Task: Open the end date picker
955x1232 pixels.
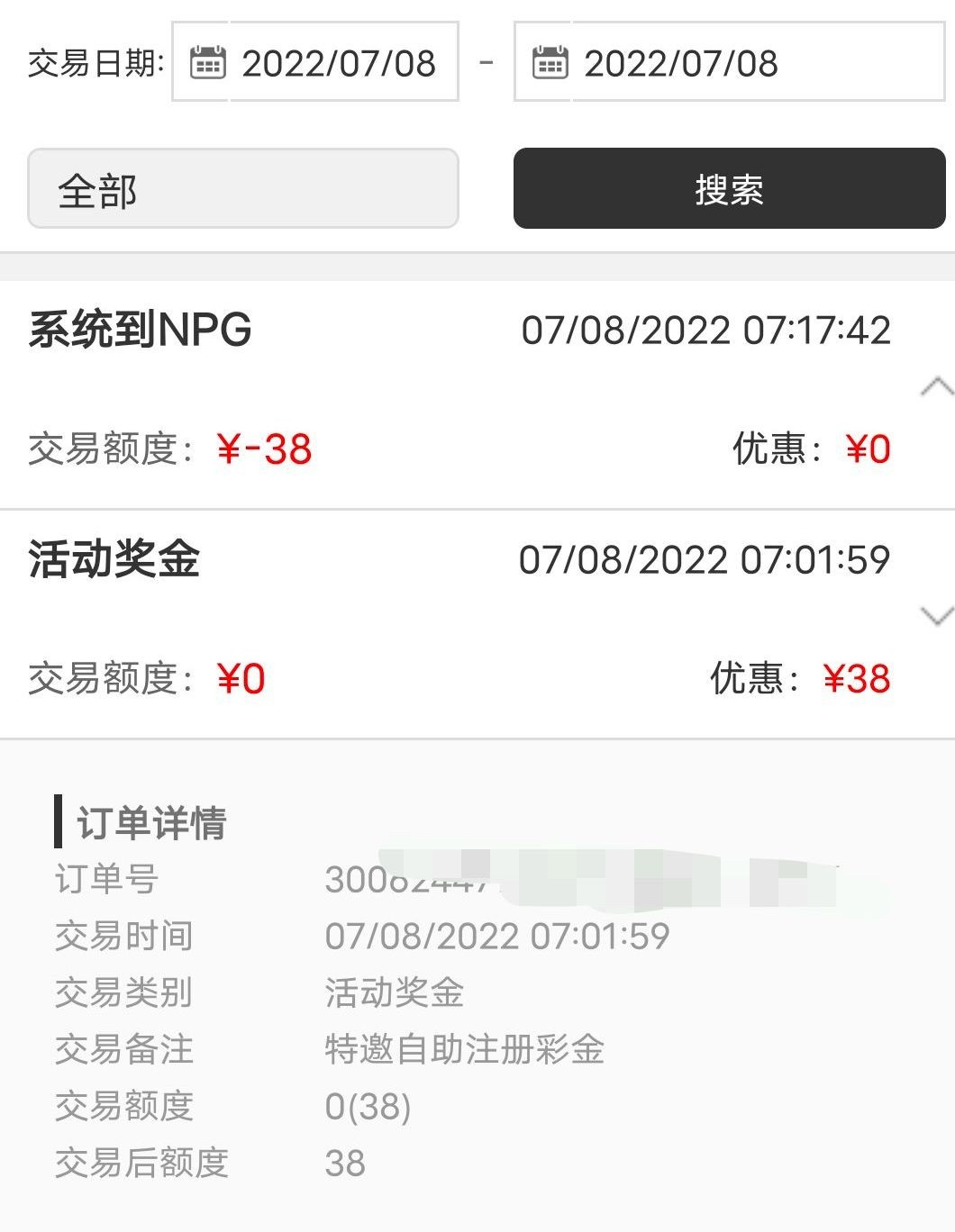Action: (x=728, y=63)
